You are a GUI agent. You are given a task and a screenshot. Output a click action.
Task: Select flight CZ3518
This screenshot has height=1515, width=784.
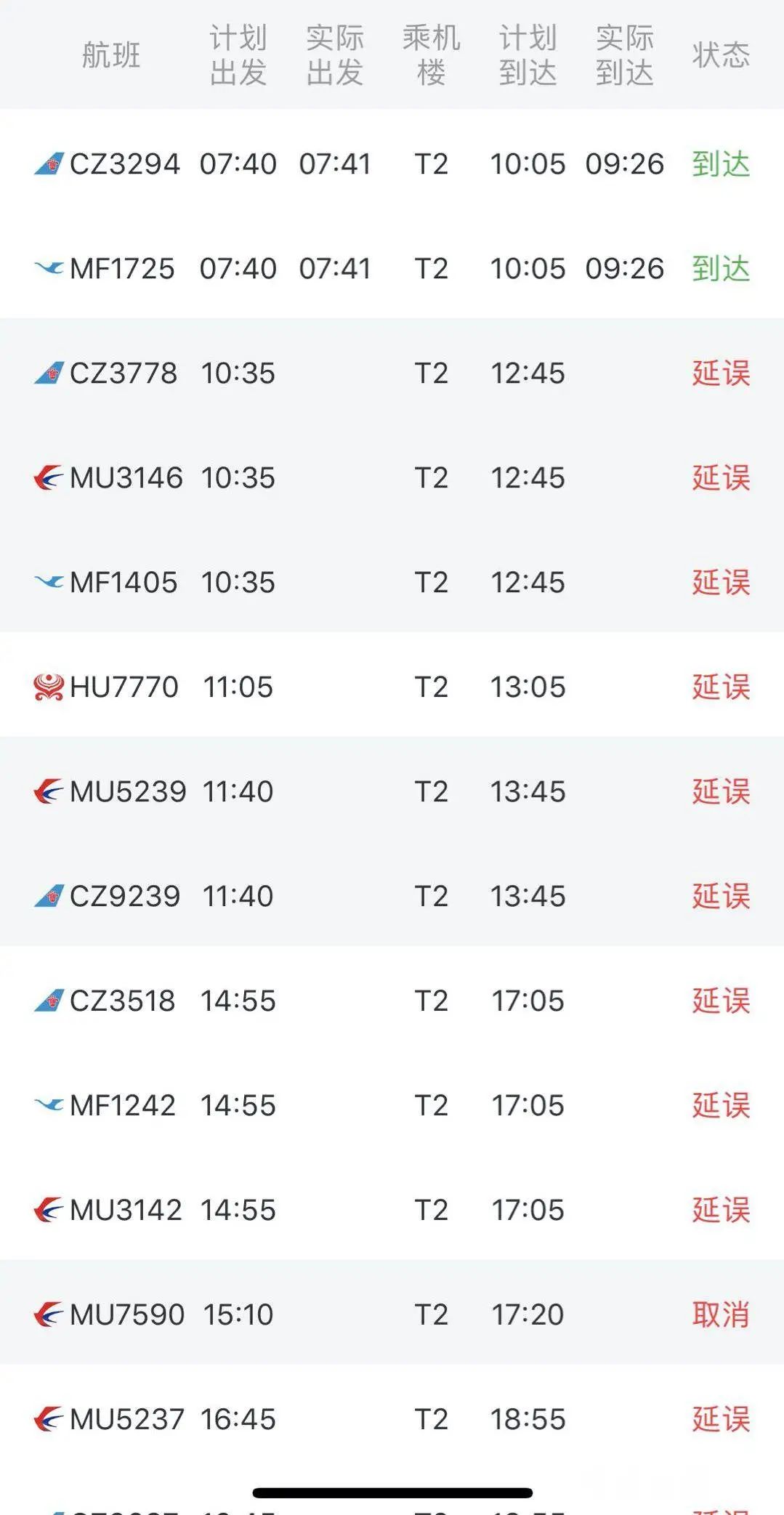[392, 1001]
